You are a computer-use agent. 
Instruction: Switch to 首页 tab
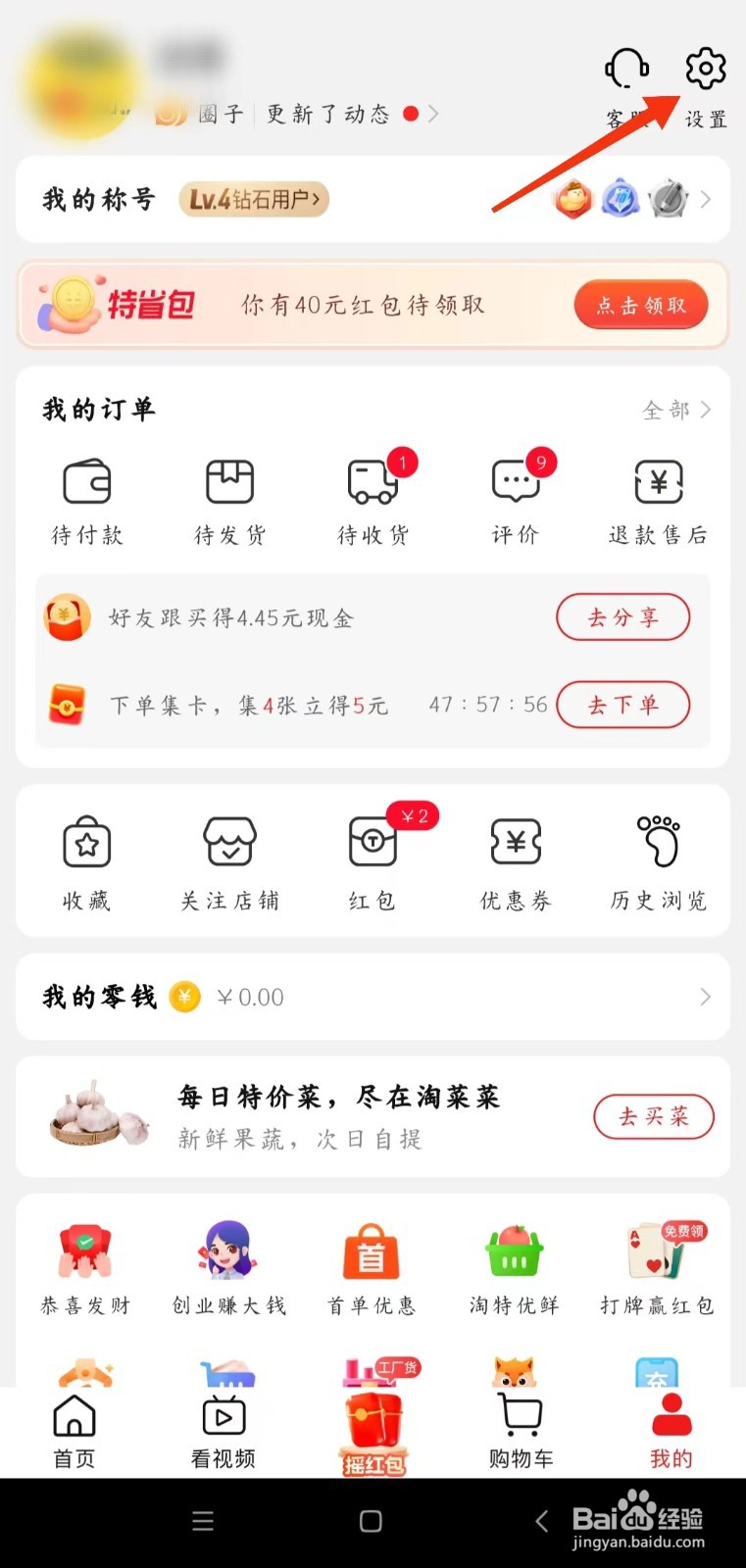[x=75, y=1431]
